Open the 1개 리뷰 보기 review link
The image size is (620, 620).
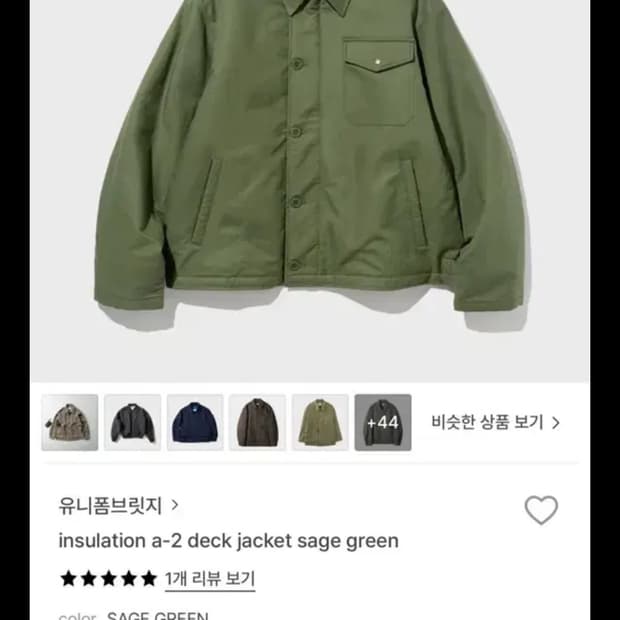click(210, 579)
